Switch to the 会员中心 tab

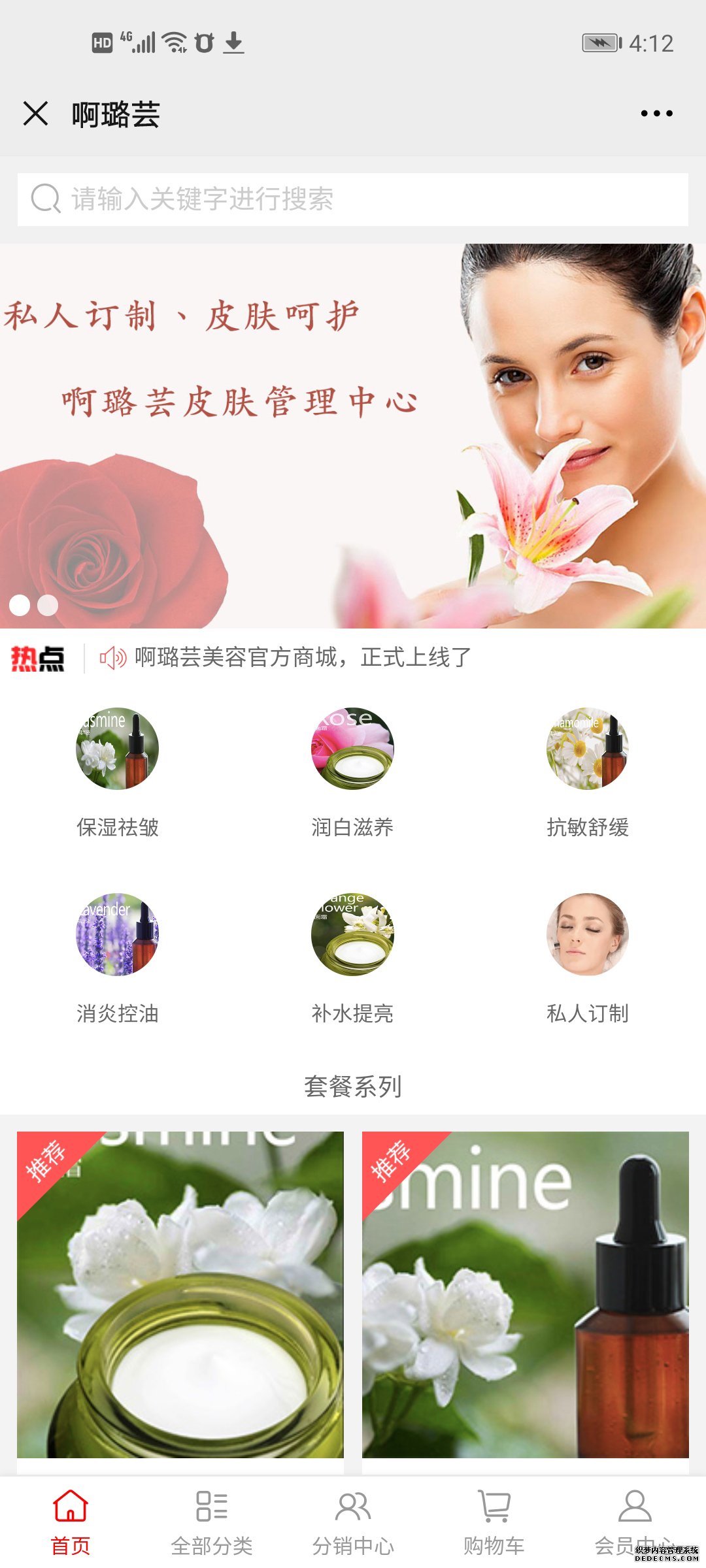point(634,1522)
